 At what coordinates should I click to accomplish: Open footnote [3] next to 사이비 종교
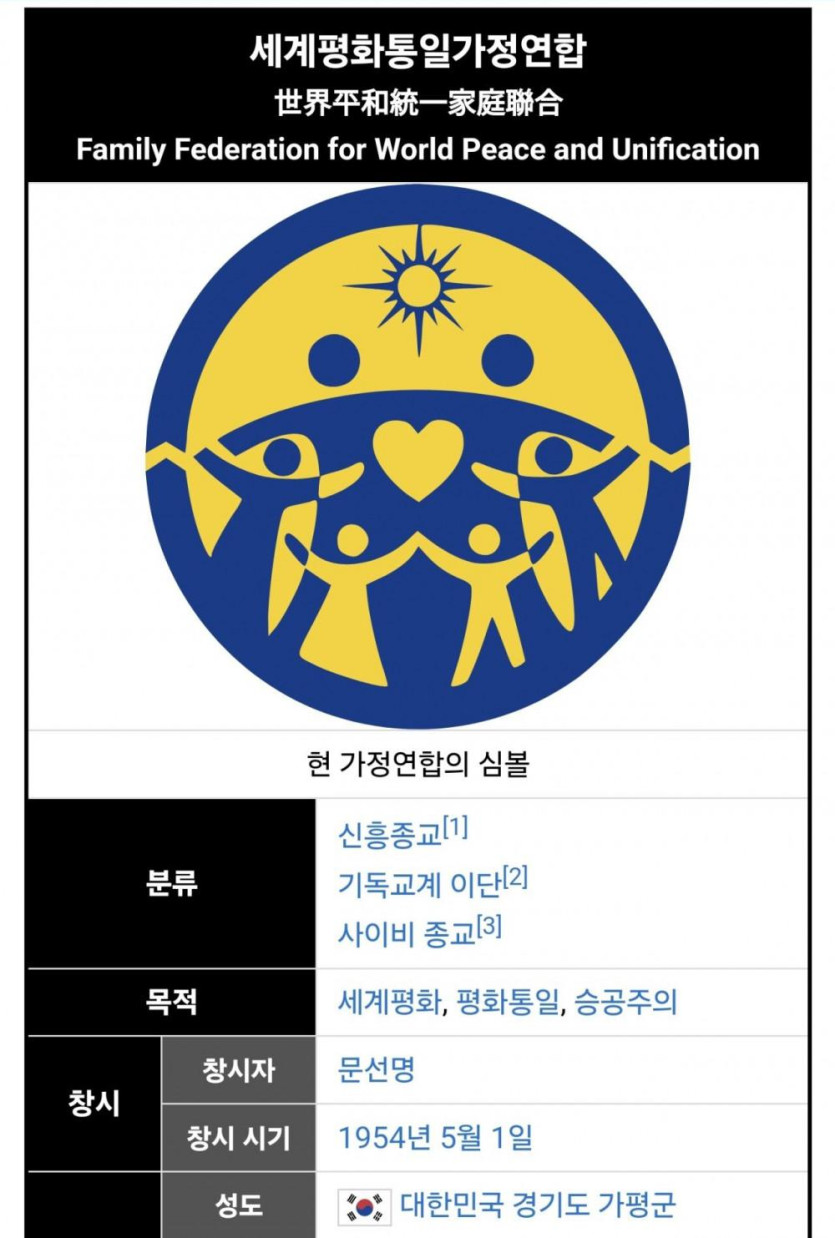click(488, 926)
